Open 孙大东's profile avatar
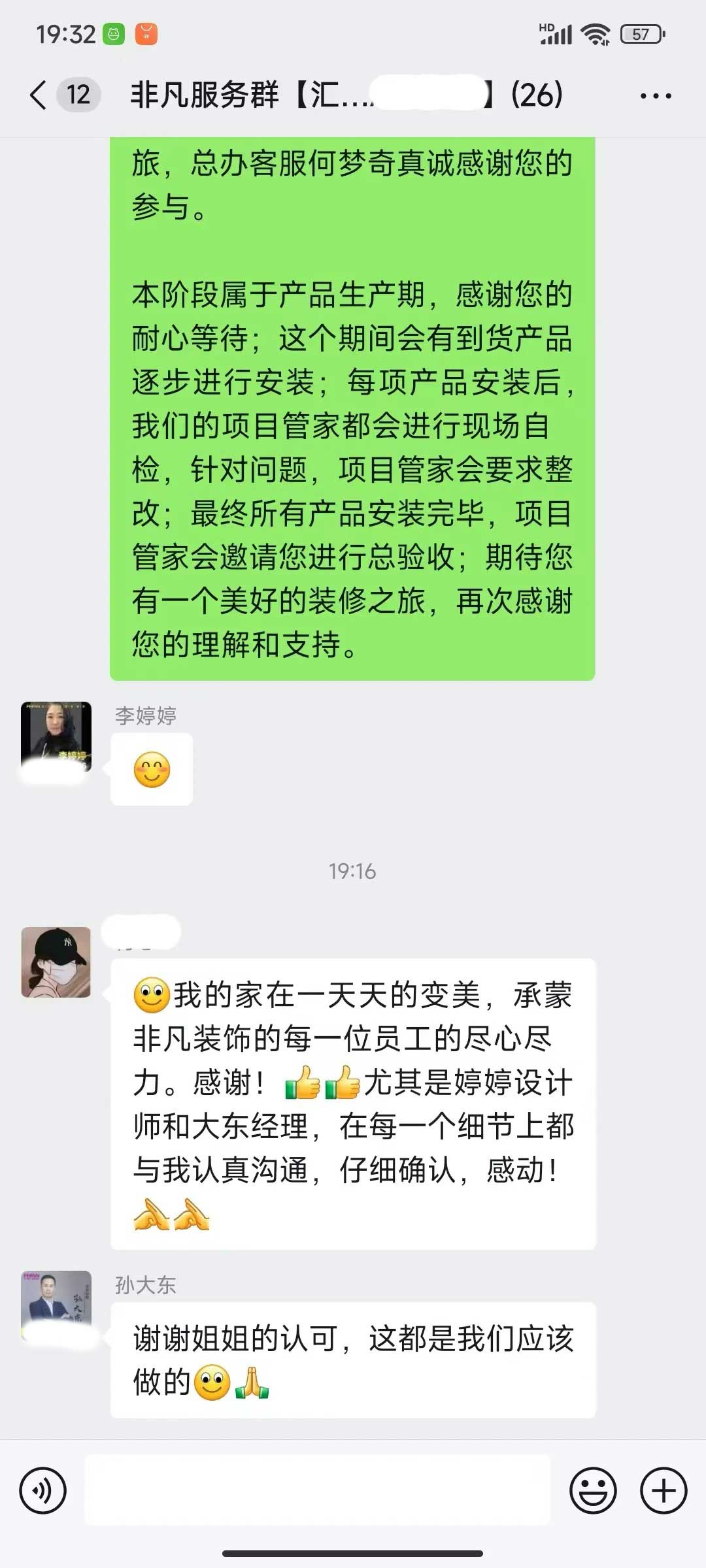This screenshot has height=1568, width=706. point(56,1306)
